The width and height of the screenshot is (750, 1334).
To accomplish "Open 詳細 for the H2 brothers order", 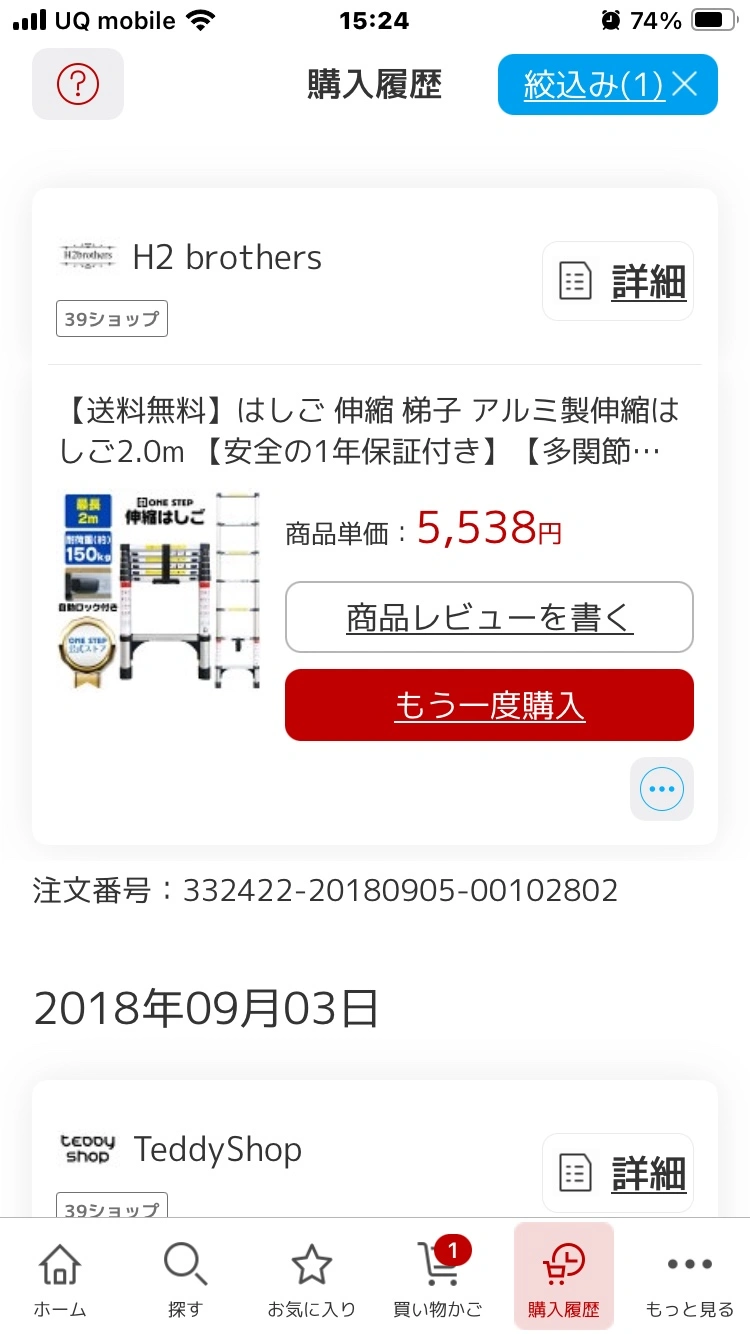I will pos(618,282).
